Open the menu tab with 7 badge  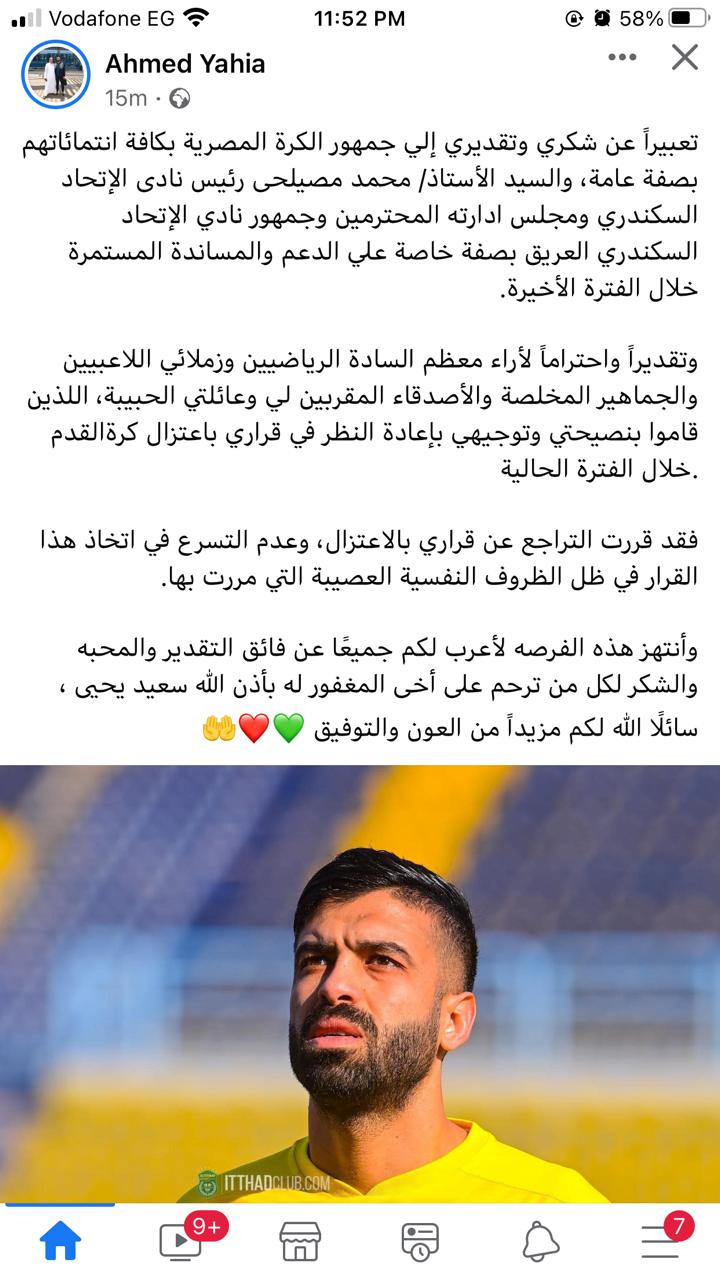660,1242
